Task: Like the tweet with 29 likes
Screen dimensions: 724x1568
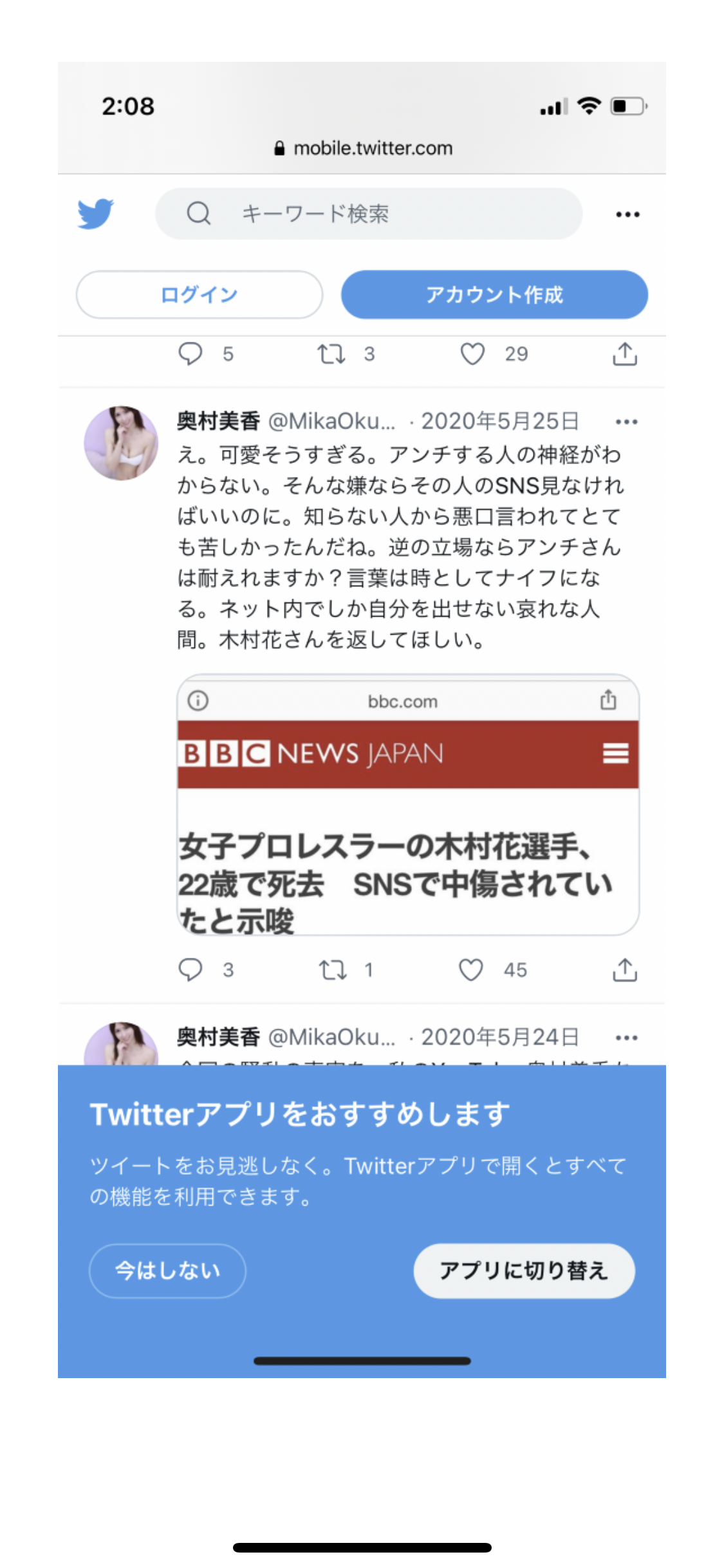Action: pos(472,354)
